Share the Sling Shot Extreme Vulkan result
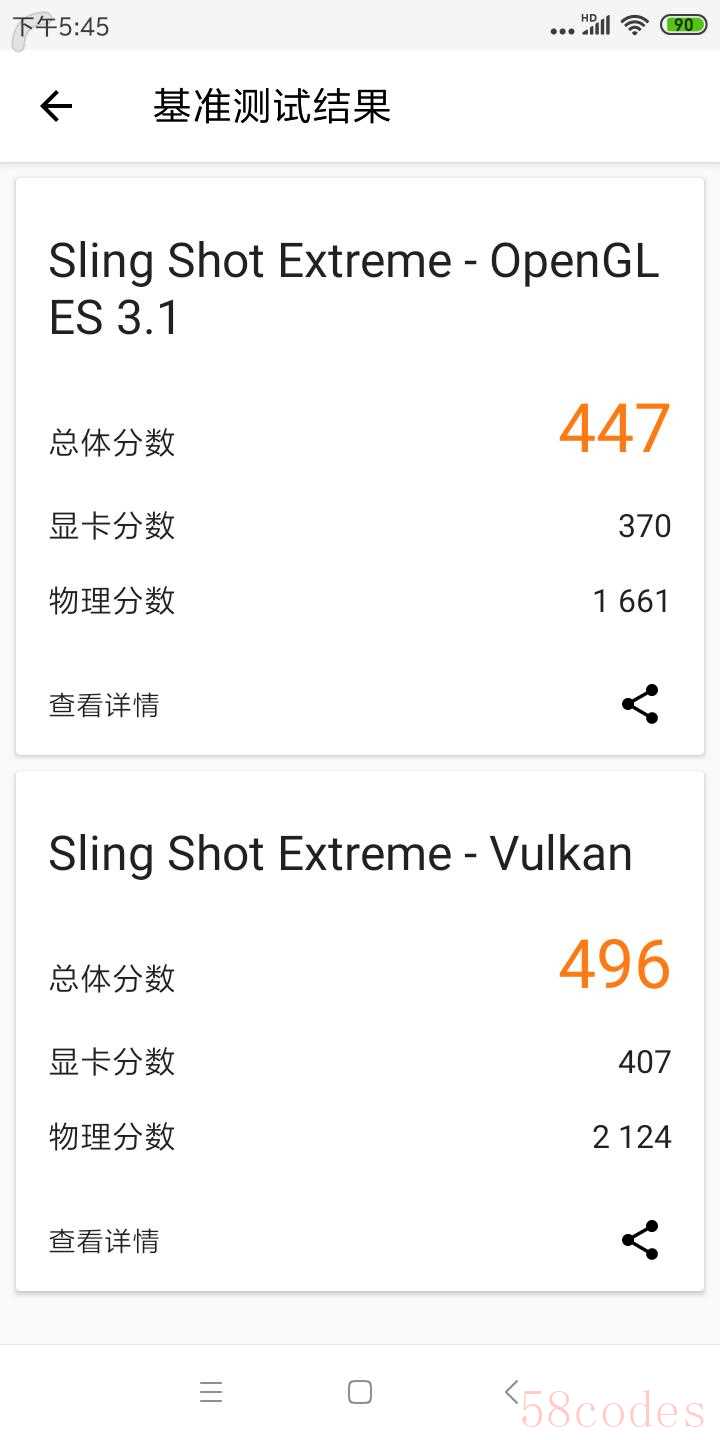Viewport: 720px width, 1440px height. tap(640, 1240)
